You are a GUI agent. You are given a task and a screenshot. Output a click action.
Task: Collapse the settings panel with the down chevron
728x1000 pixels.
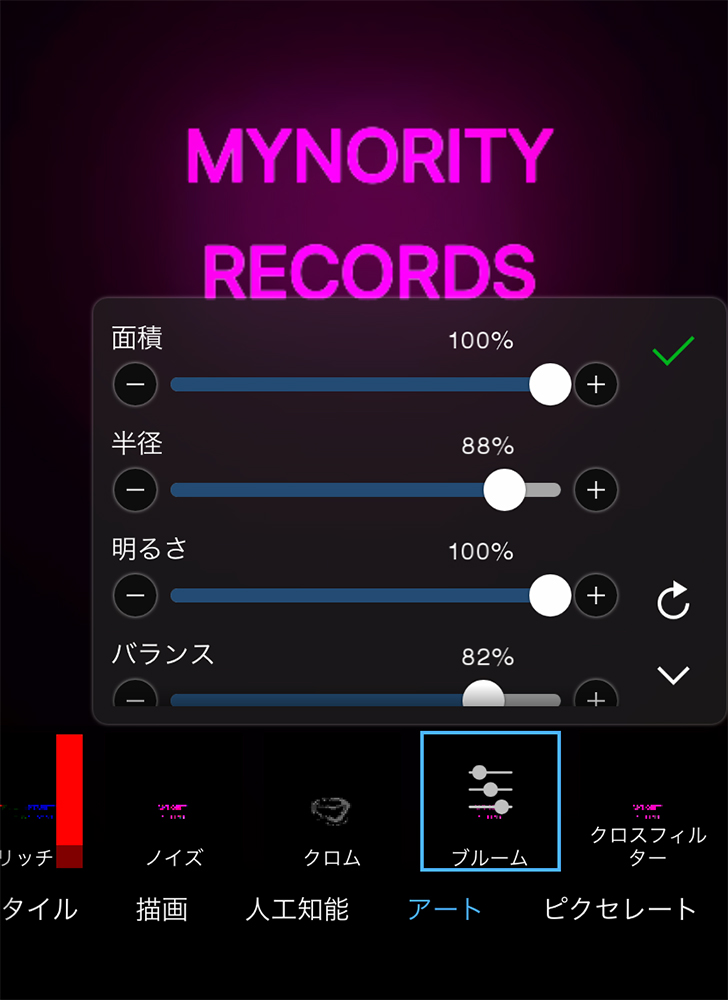673,676
